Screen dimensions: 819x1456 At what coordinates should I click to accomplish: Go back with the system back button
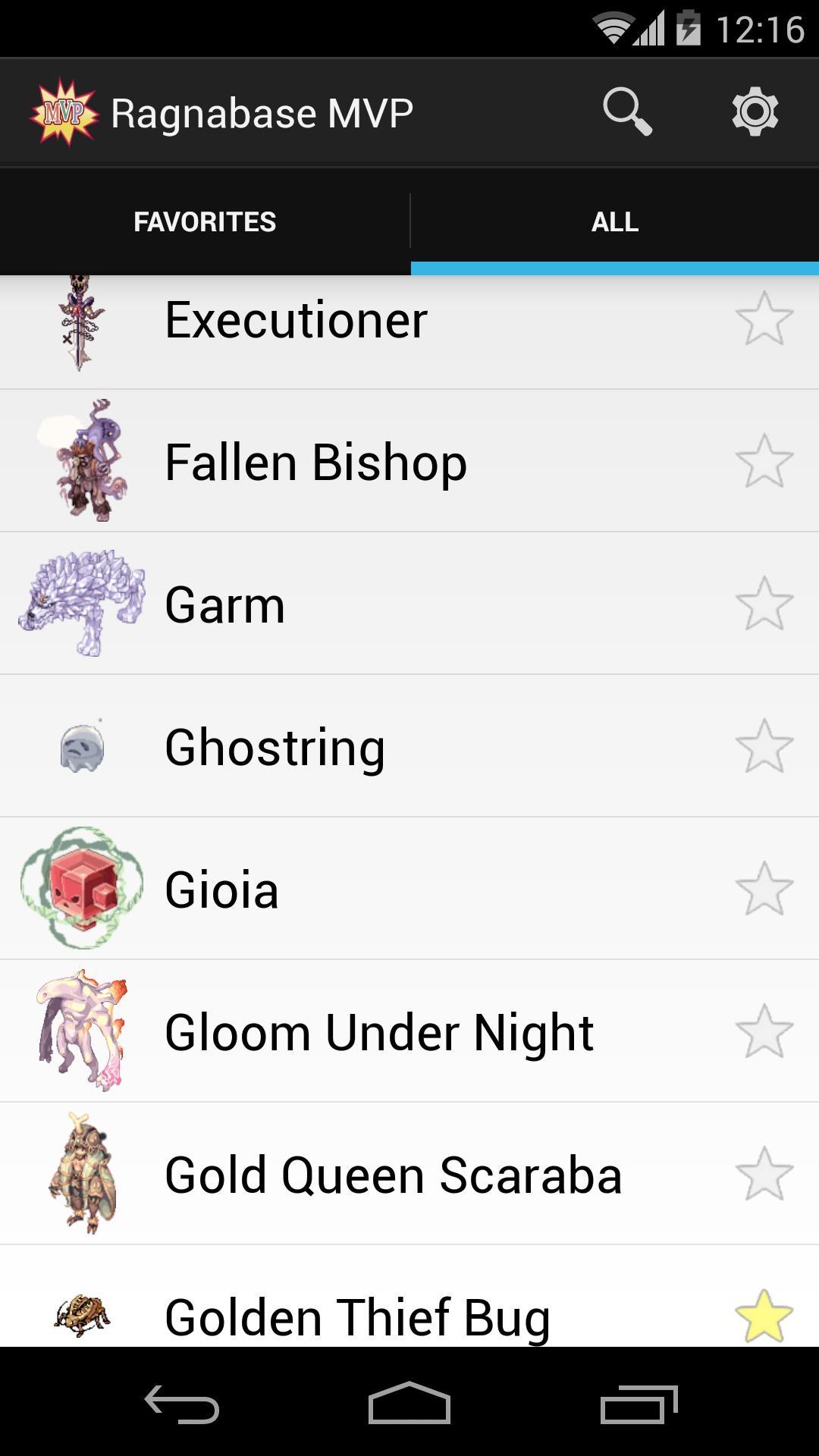click(182, 1404)
